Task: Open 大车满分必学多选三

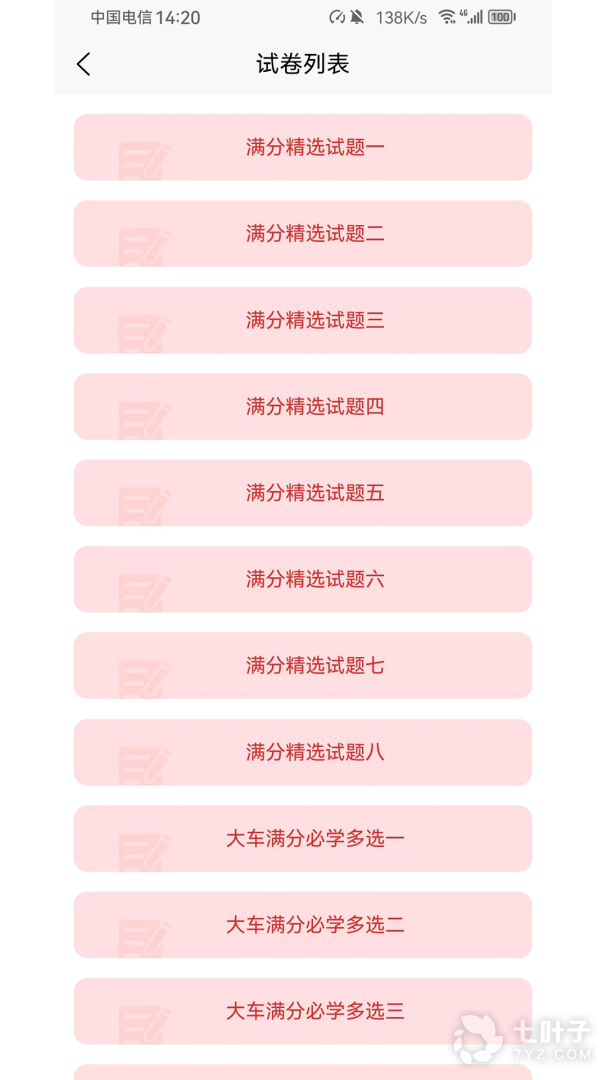Action: 303,1011
